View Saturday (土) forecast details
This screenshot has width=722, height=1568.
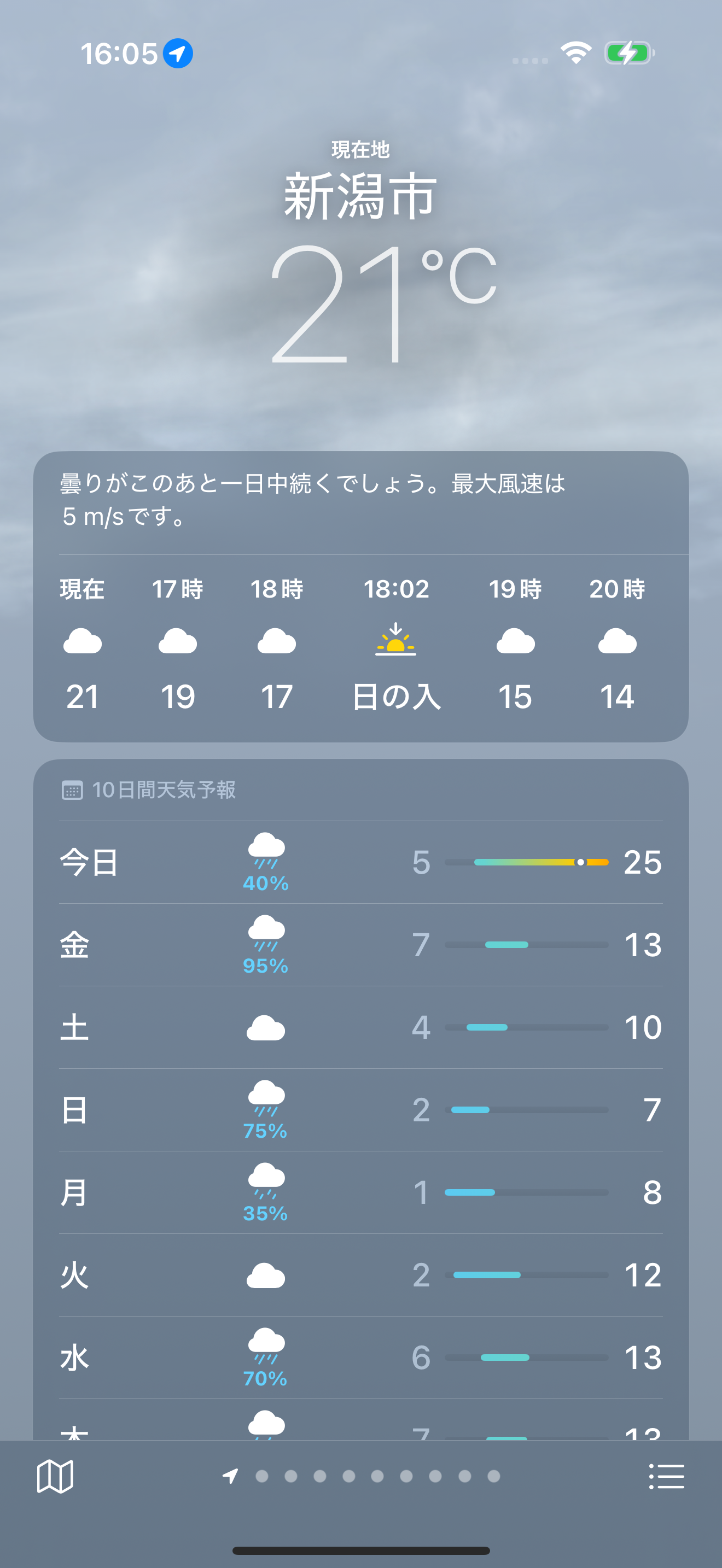tap(360, 1027)
